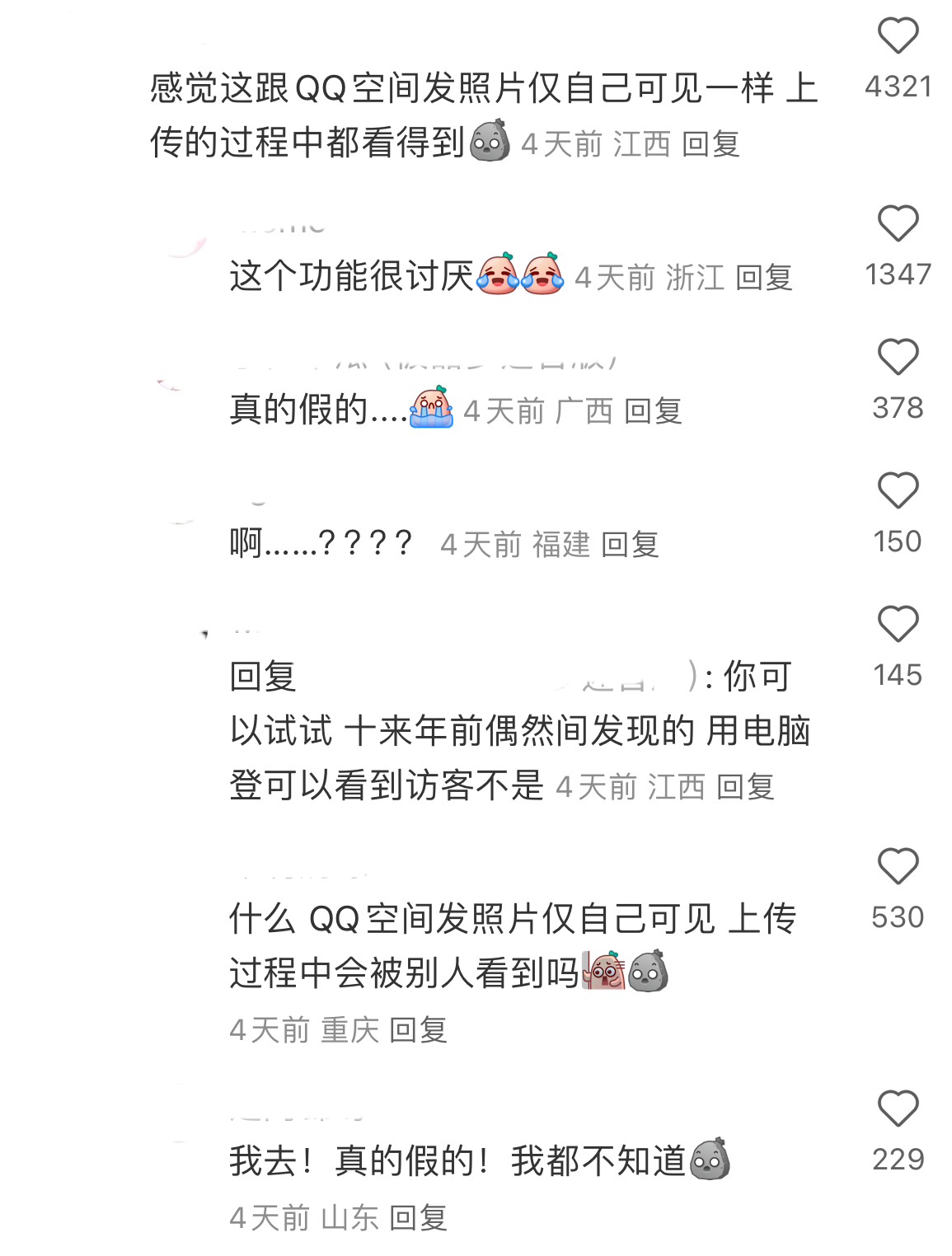Reply to the Jiangxi comment about QQ空间发照片
Viewport: 952px width, 1256px height.
(x=710, y=144)
